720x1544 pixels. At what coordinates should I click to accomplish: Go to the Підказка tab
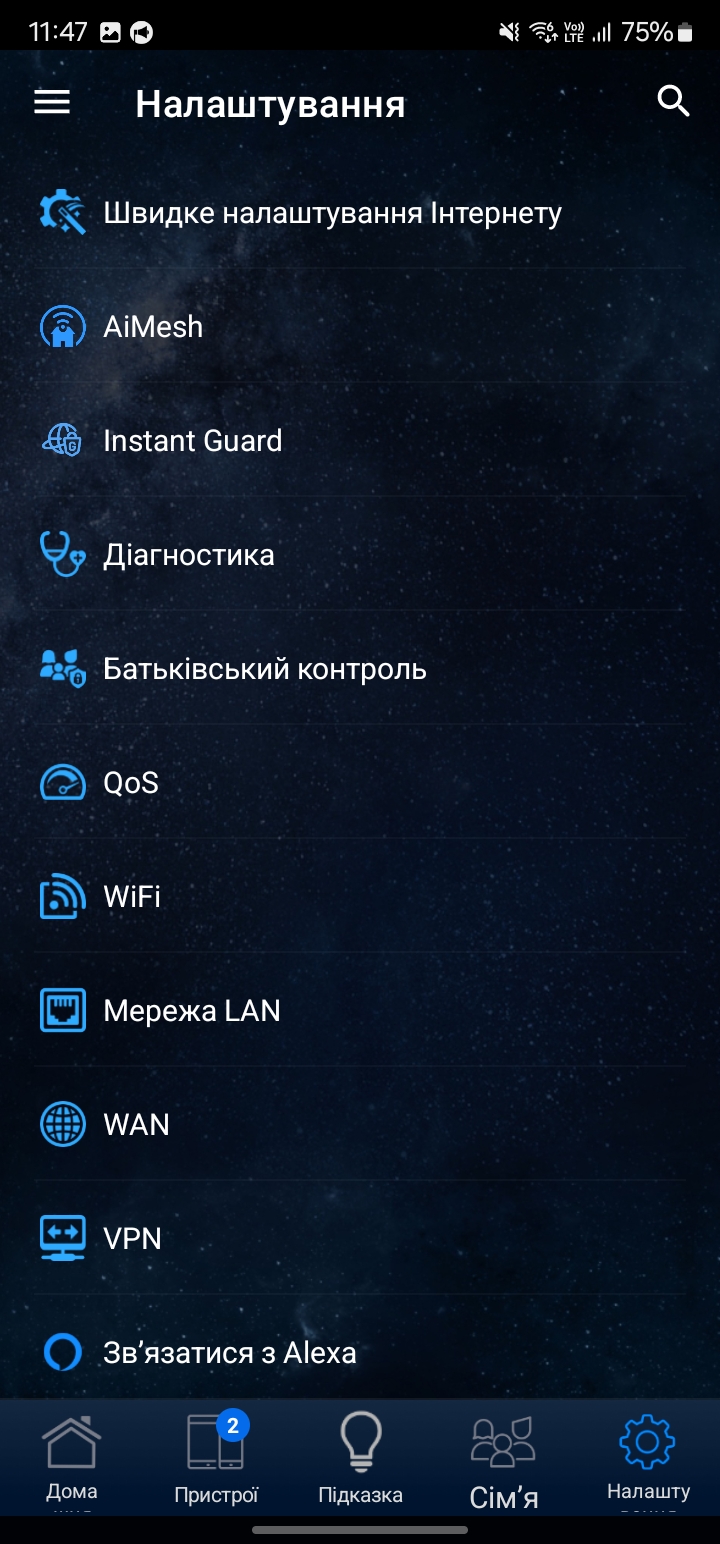tap(360, 1457)
